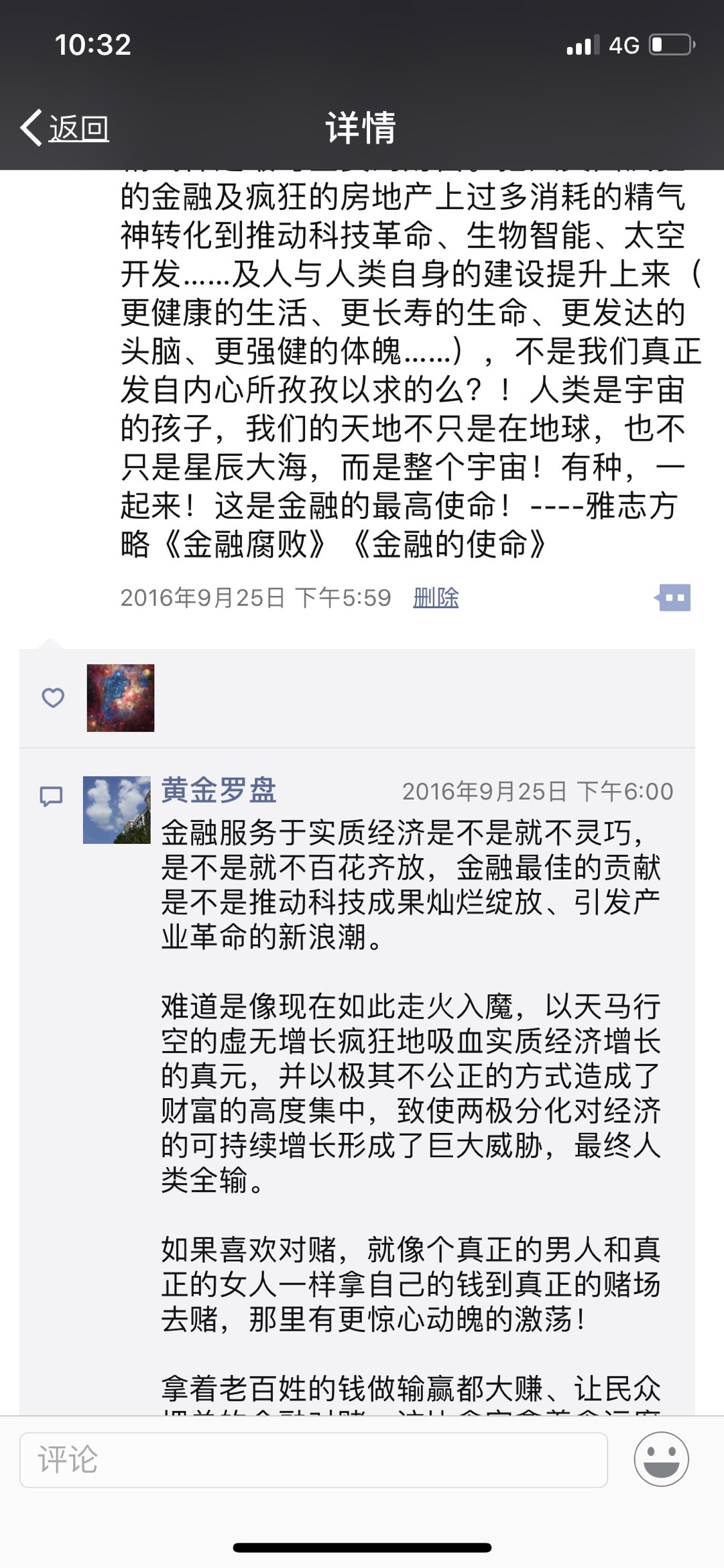724x1568 pixels.
Task: Open 黄金罗盘's profile name link
Action: [x=219, y=790]
